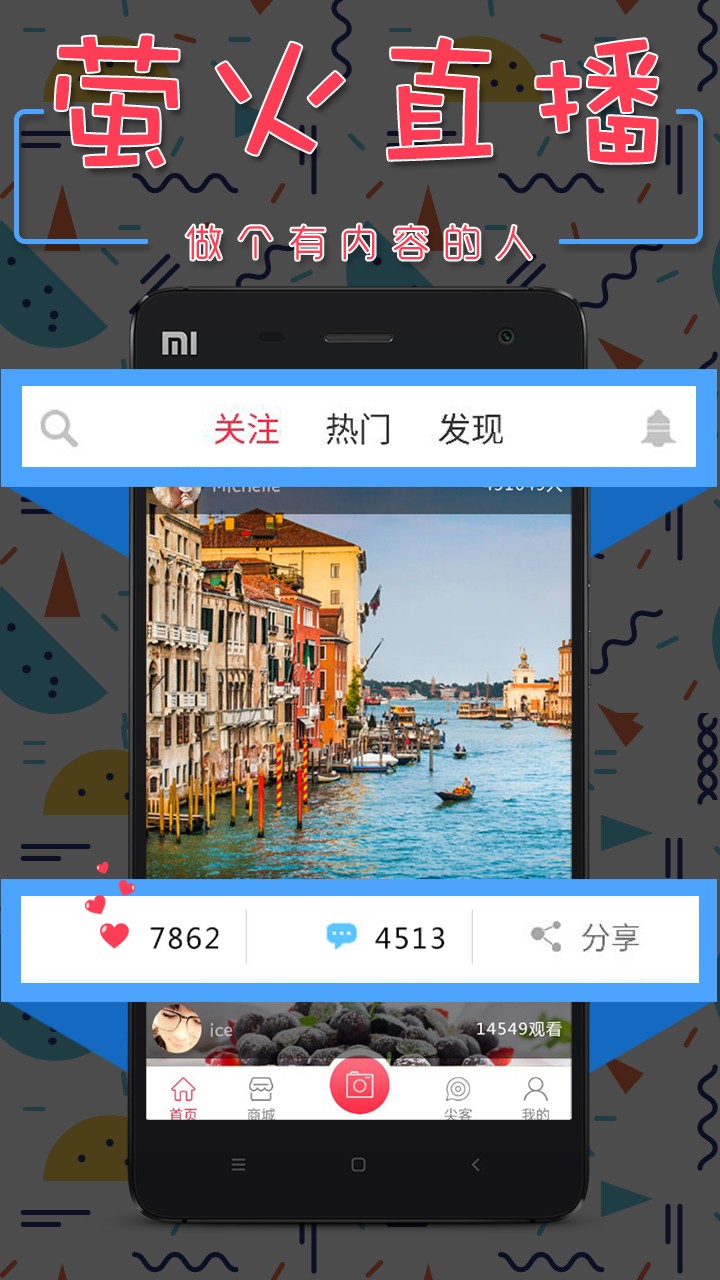
Task: Click the blue comment bubble icon
Action: [344, 935]
